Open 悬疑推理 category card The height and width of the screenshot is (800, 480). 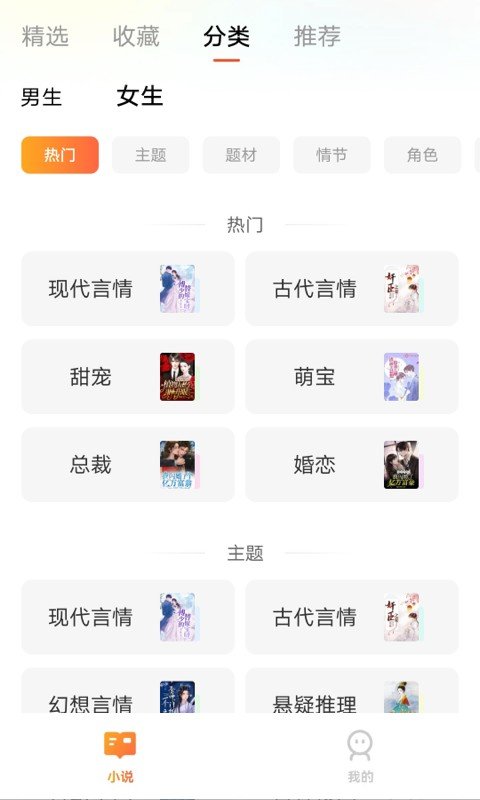(x=352, y=691)
